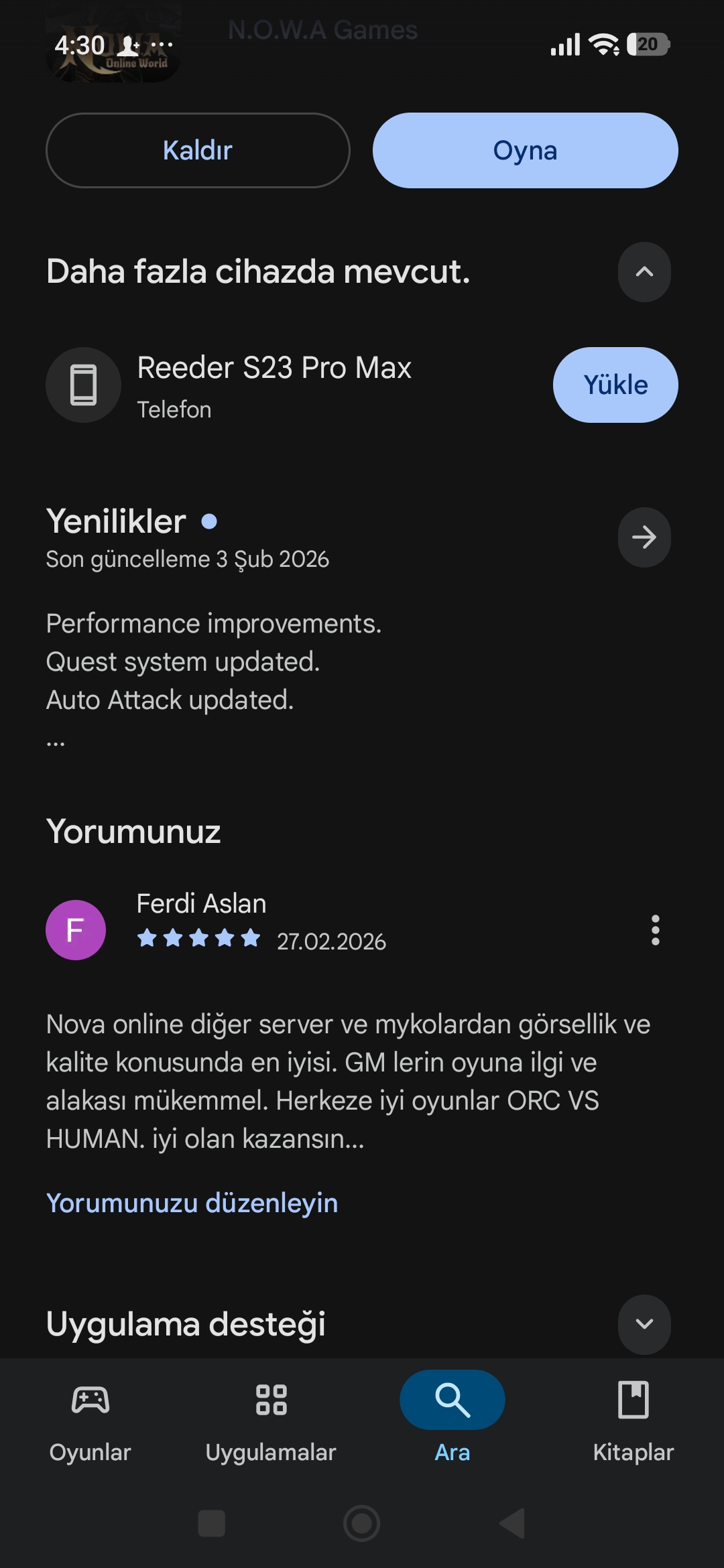Go back using the system back button

click(x=512, y=1524)
